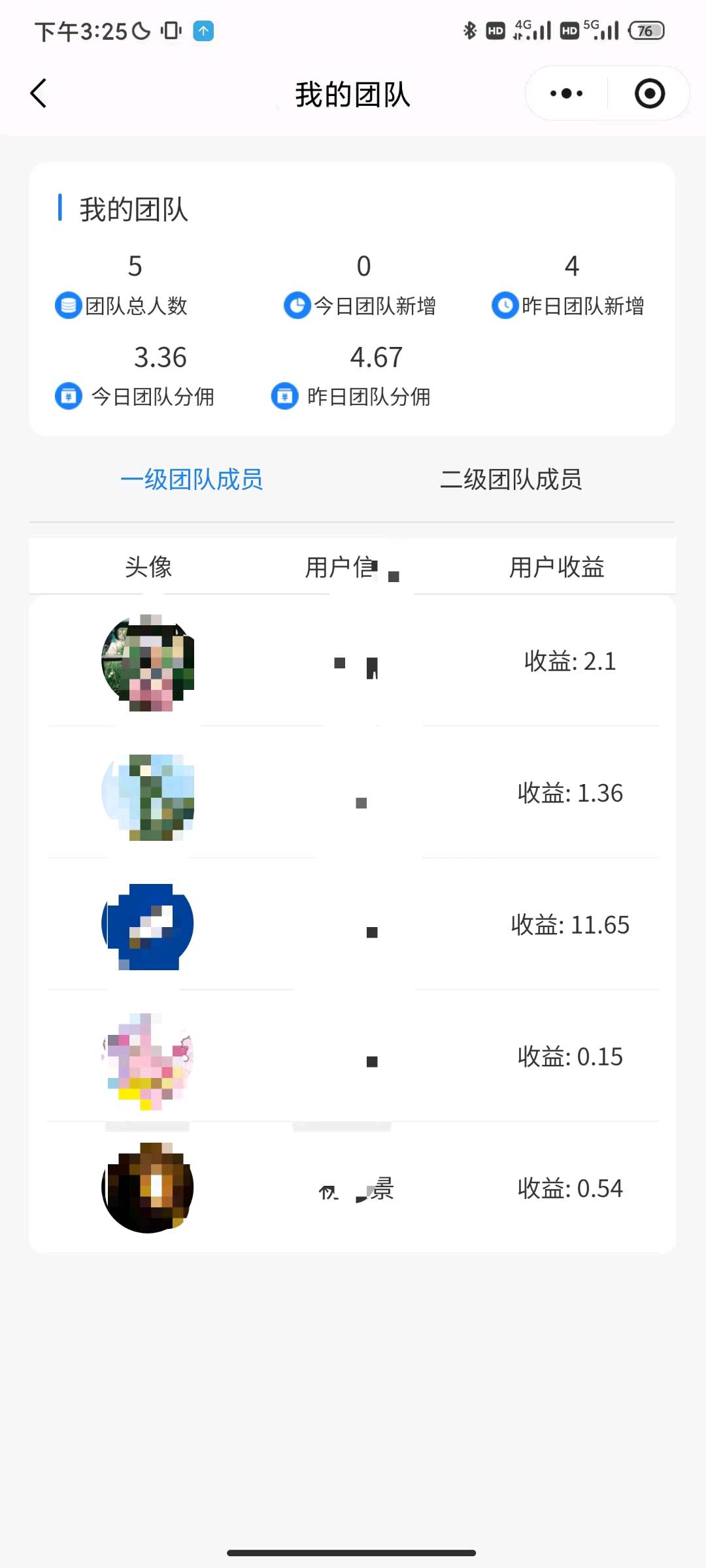The image size is (706, 1568).
Task: Select the money icon next to 今日团队分佣
Action: pos(69,396)
